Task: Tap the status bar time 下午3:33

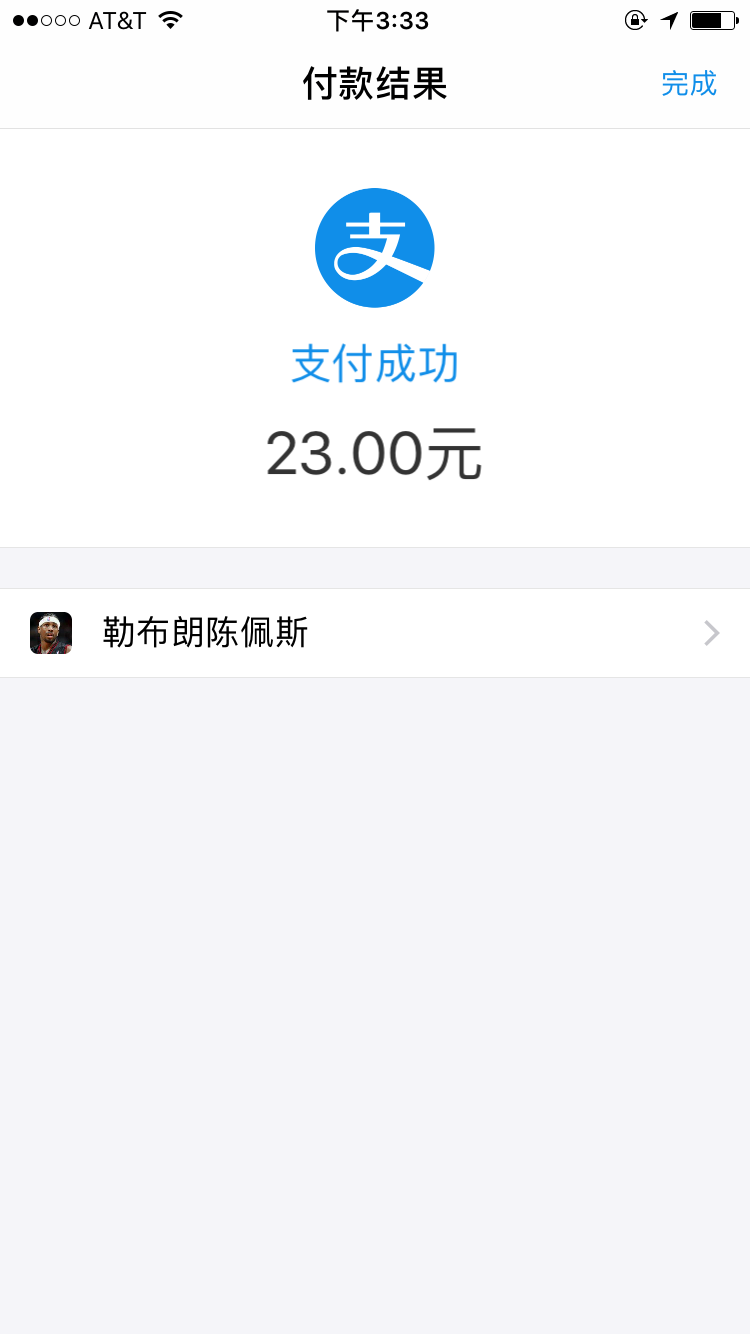Action: (375, 19)
